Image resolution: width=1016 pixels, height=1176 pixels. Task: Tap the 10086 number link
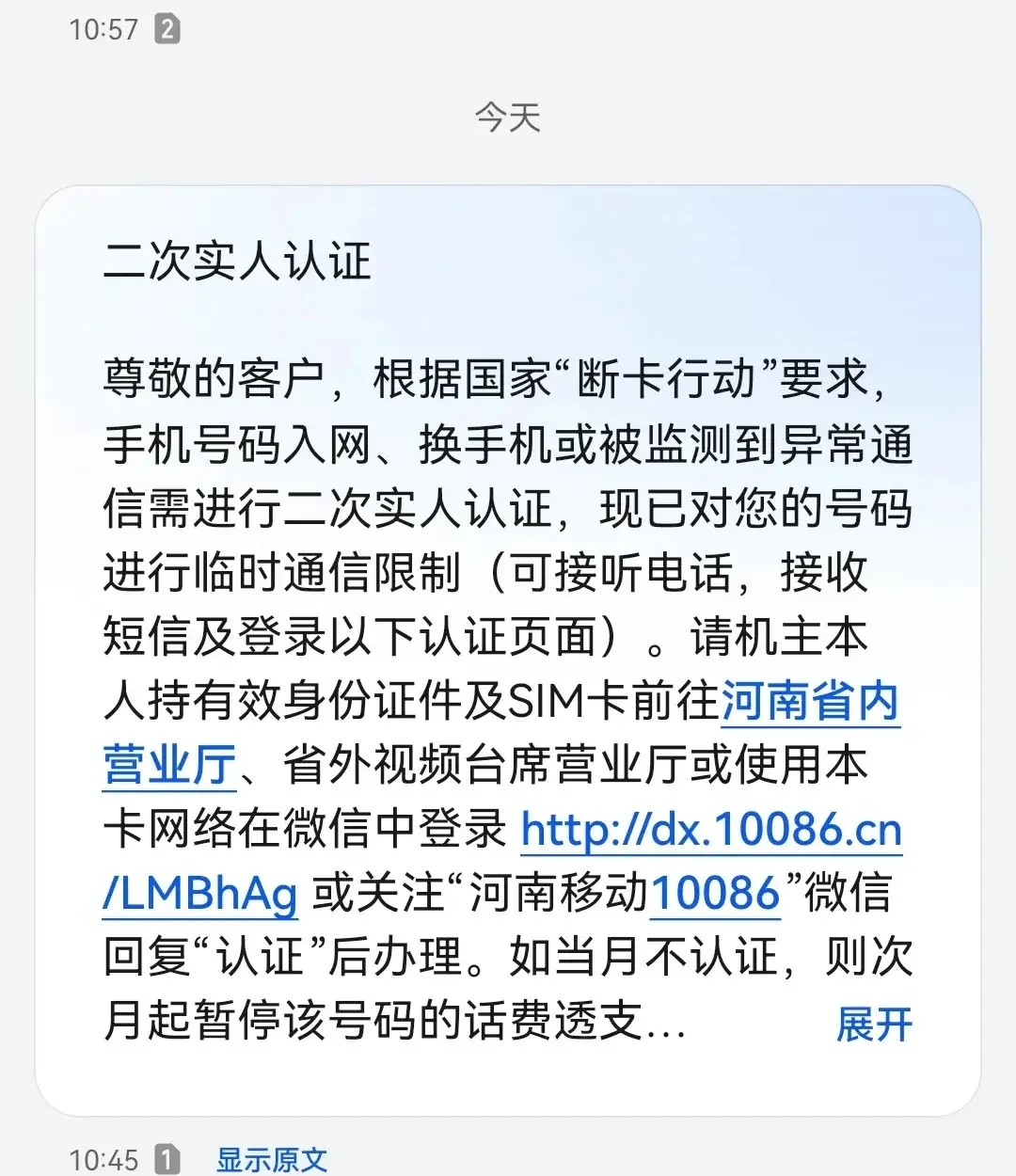[715, 894]
